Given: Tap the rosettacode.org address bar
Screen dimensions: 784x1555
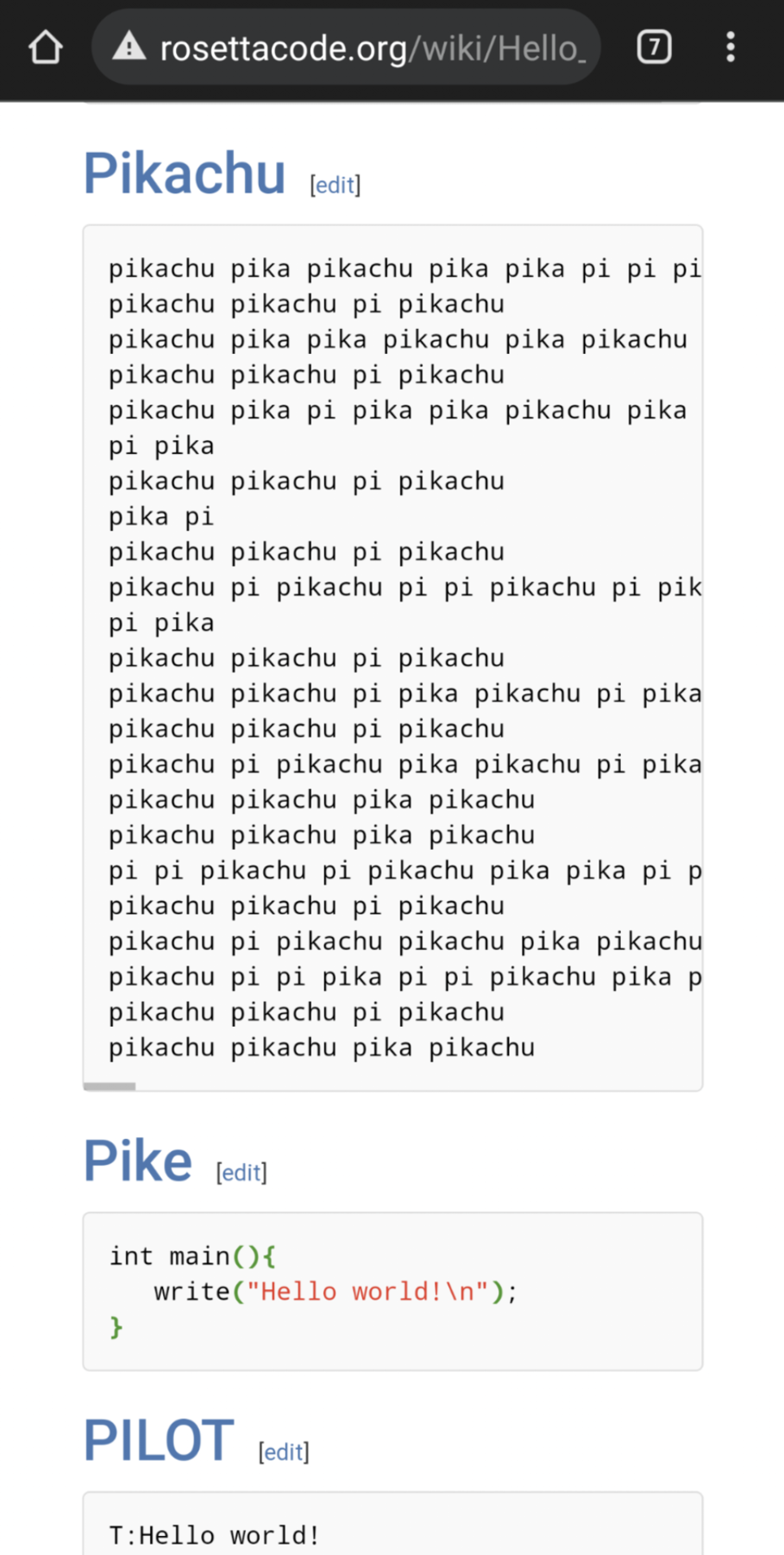Looking at the screenshot, I should click(x=362, y=48).
